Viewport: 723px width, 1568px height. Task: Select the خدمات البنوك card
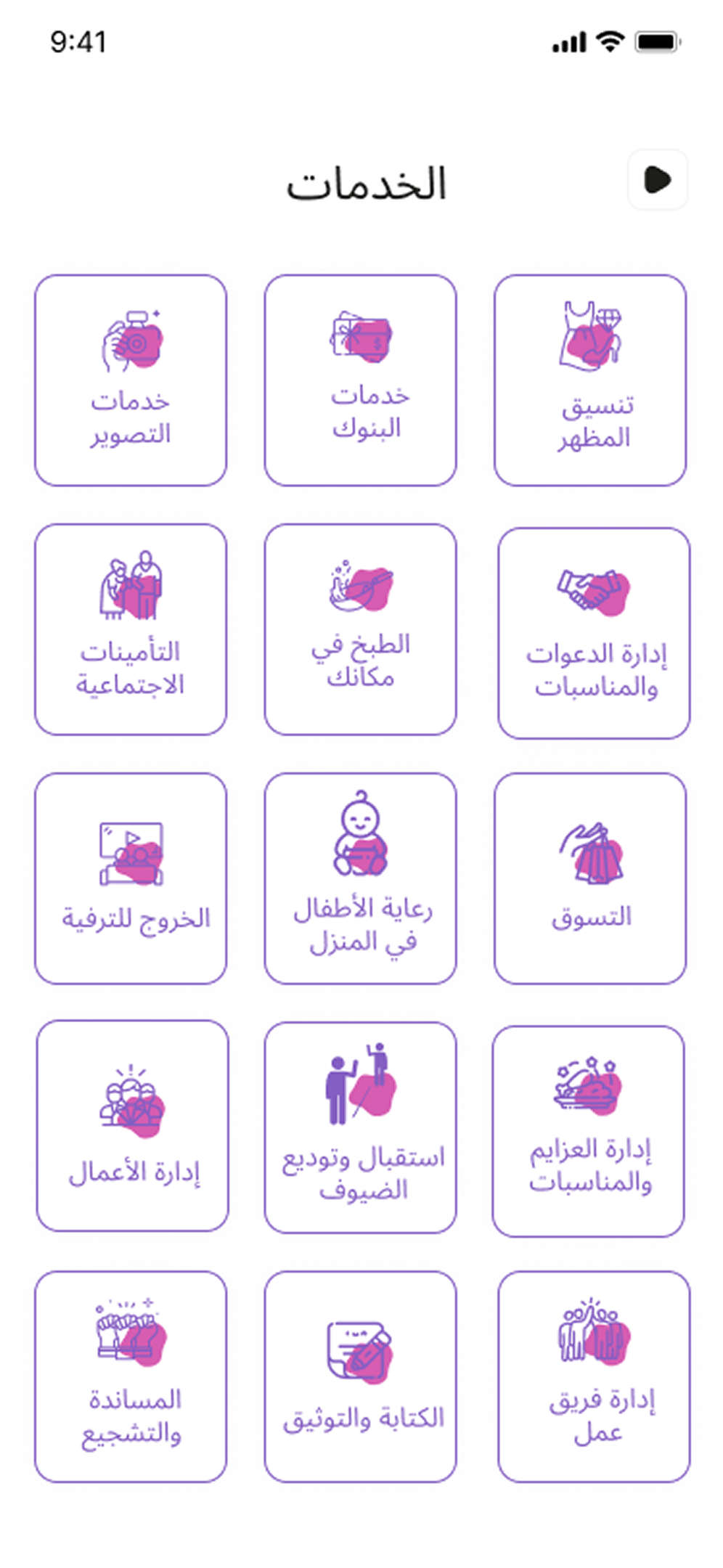tap(361, 380)
